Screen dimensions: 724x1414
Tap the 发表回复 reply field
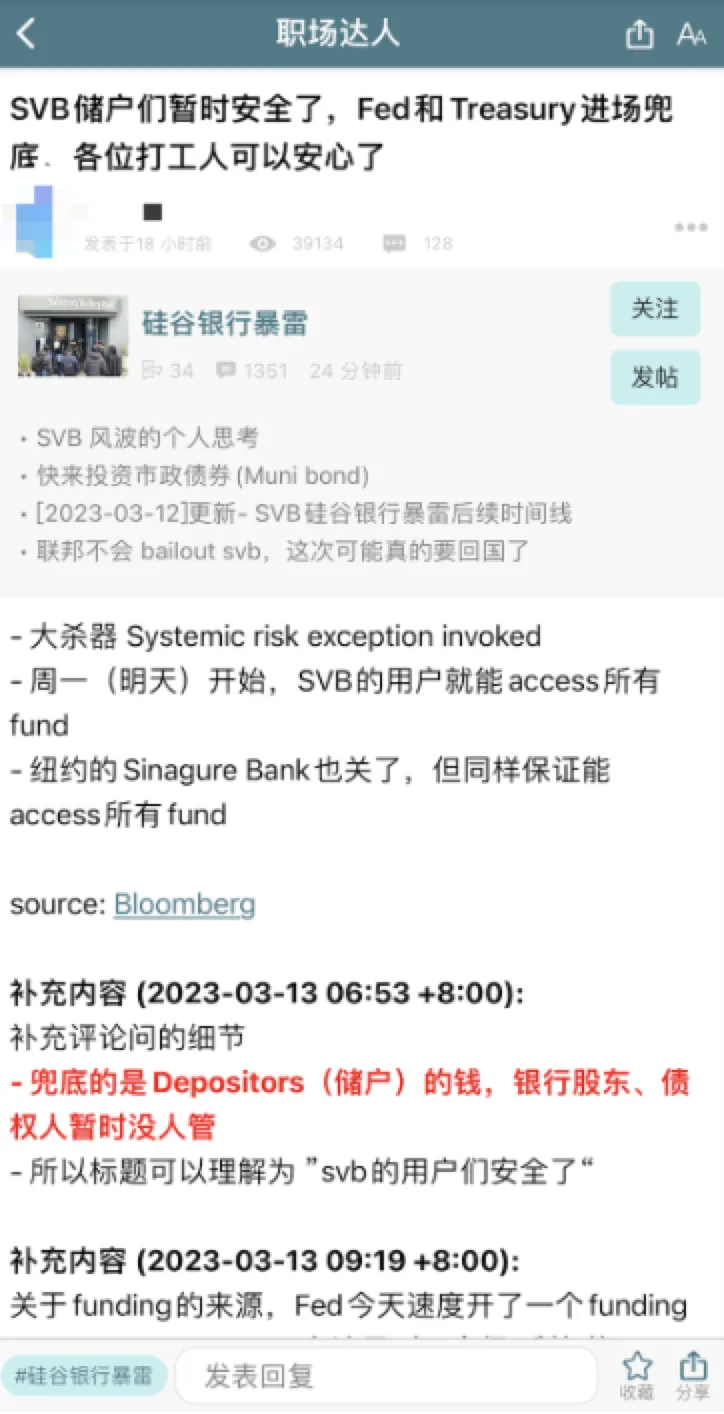click(385, 1376)
